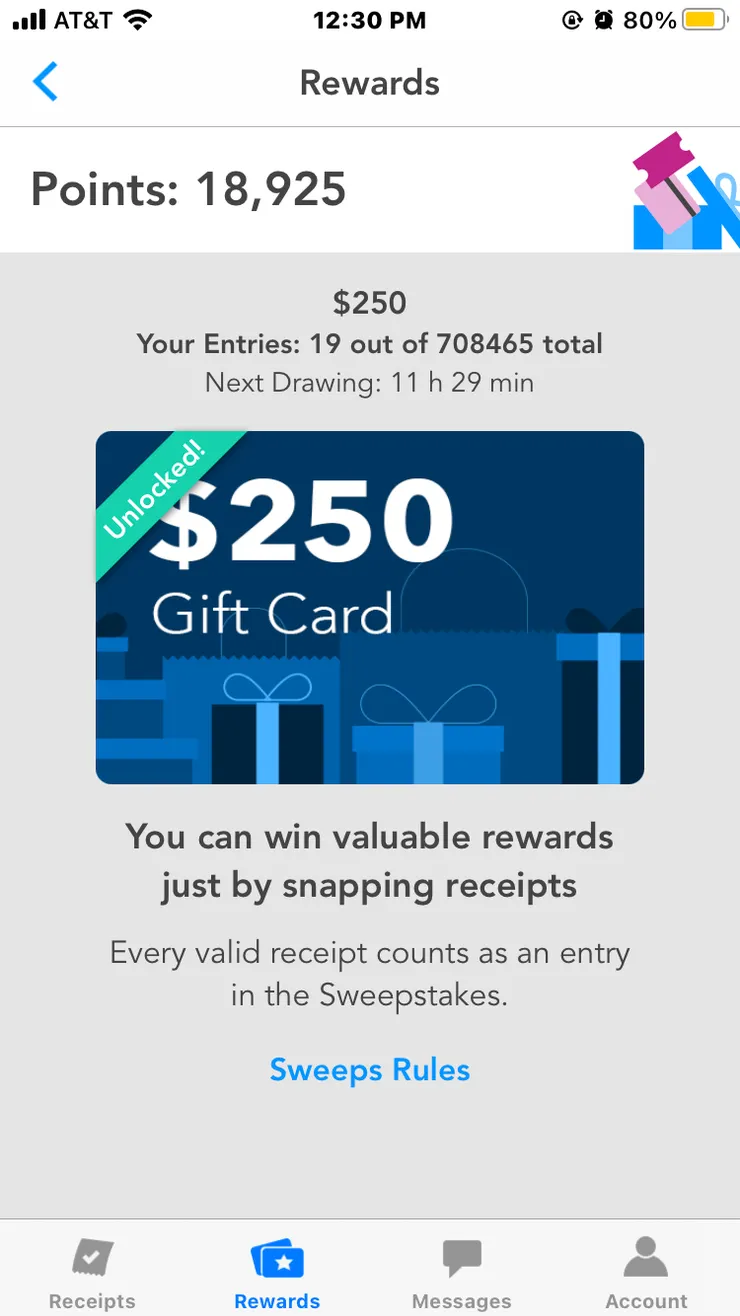Switch to the Receipts tab

point(92,1273)
